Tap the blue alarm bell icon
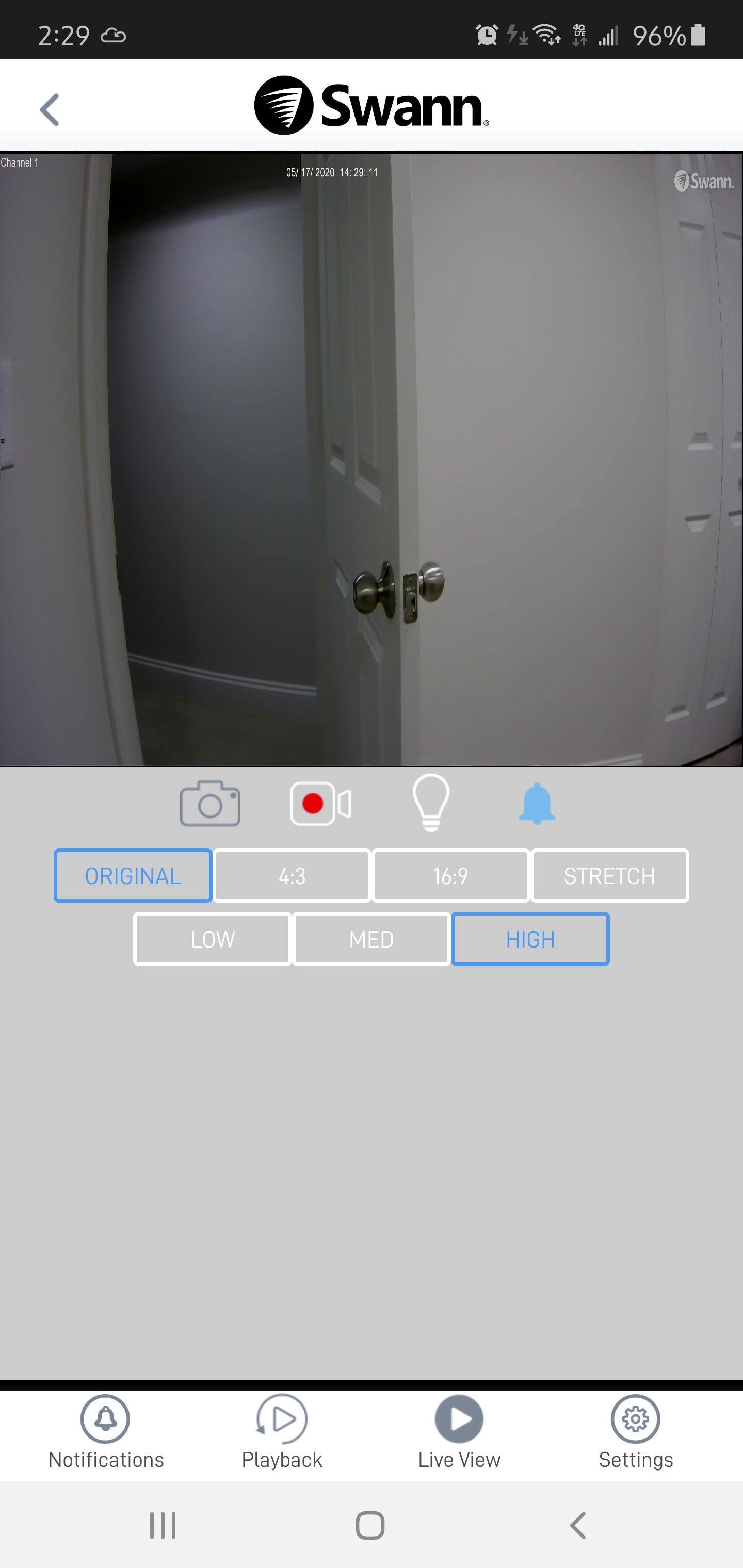 coord(537,804)
